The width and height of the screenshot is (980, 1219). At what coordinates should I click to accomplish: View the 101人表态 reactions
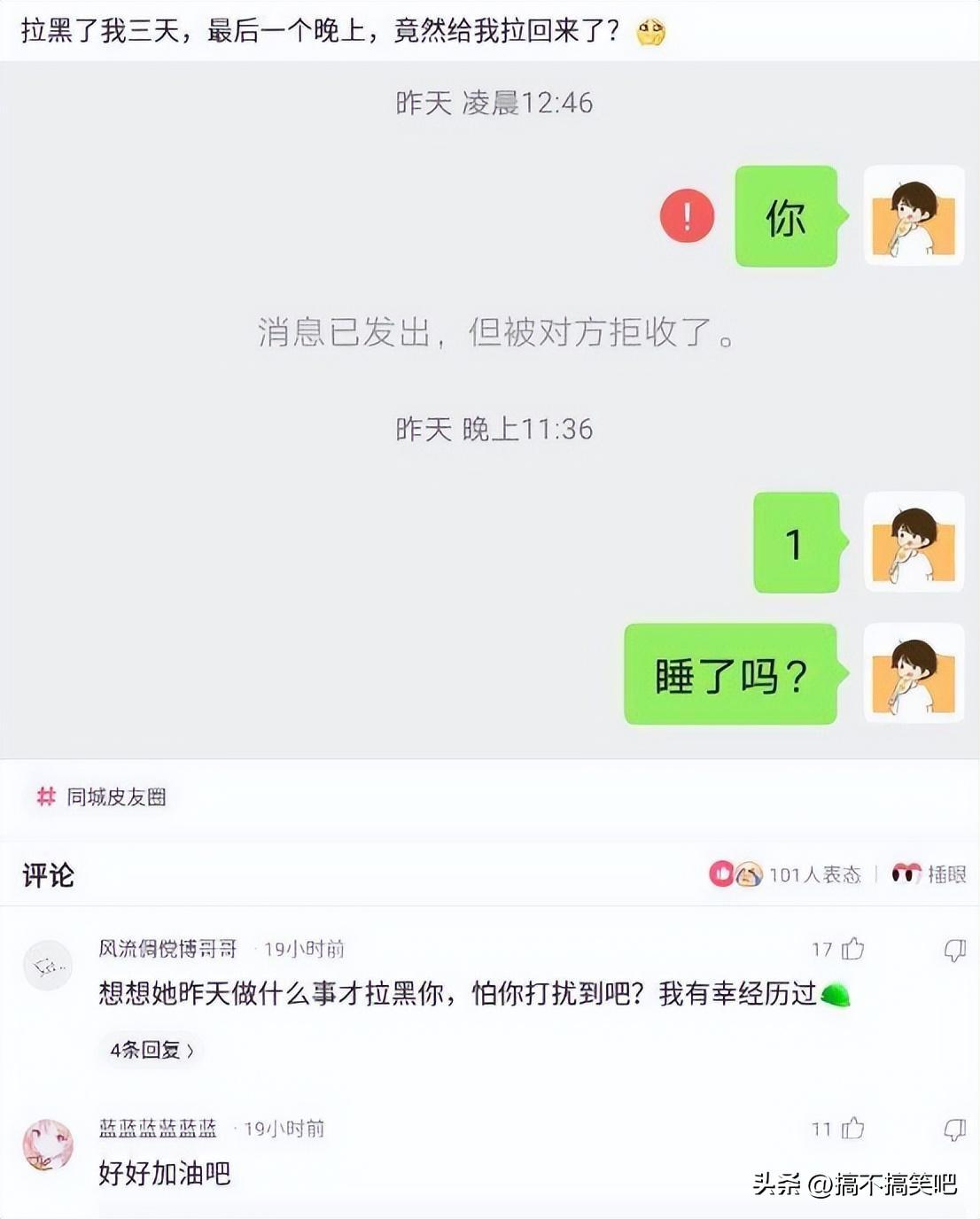click(785, 874)
